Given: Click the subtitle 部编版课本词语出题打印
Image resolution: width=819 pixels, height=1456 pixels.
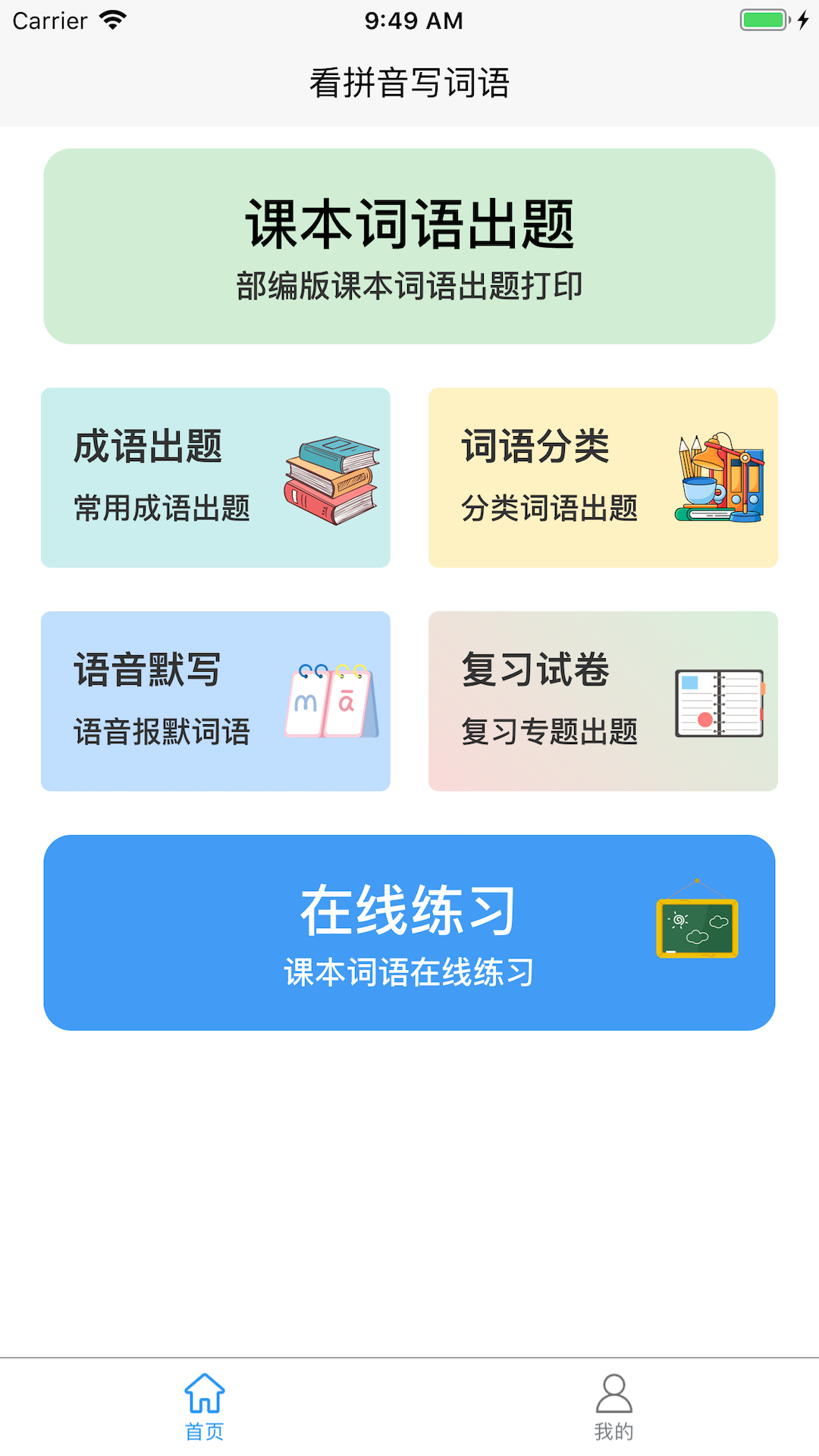Looking at the screenshot, I should (x=409, y=287).
